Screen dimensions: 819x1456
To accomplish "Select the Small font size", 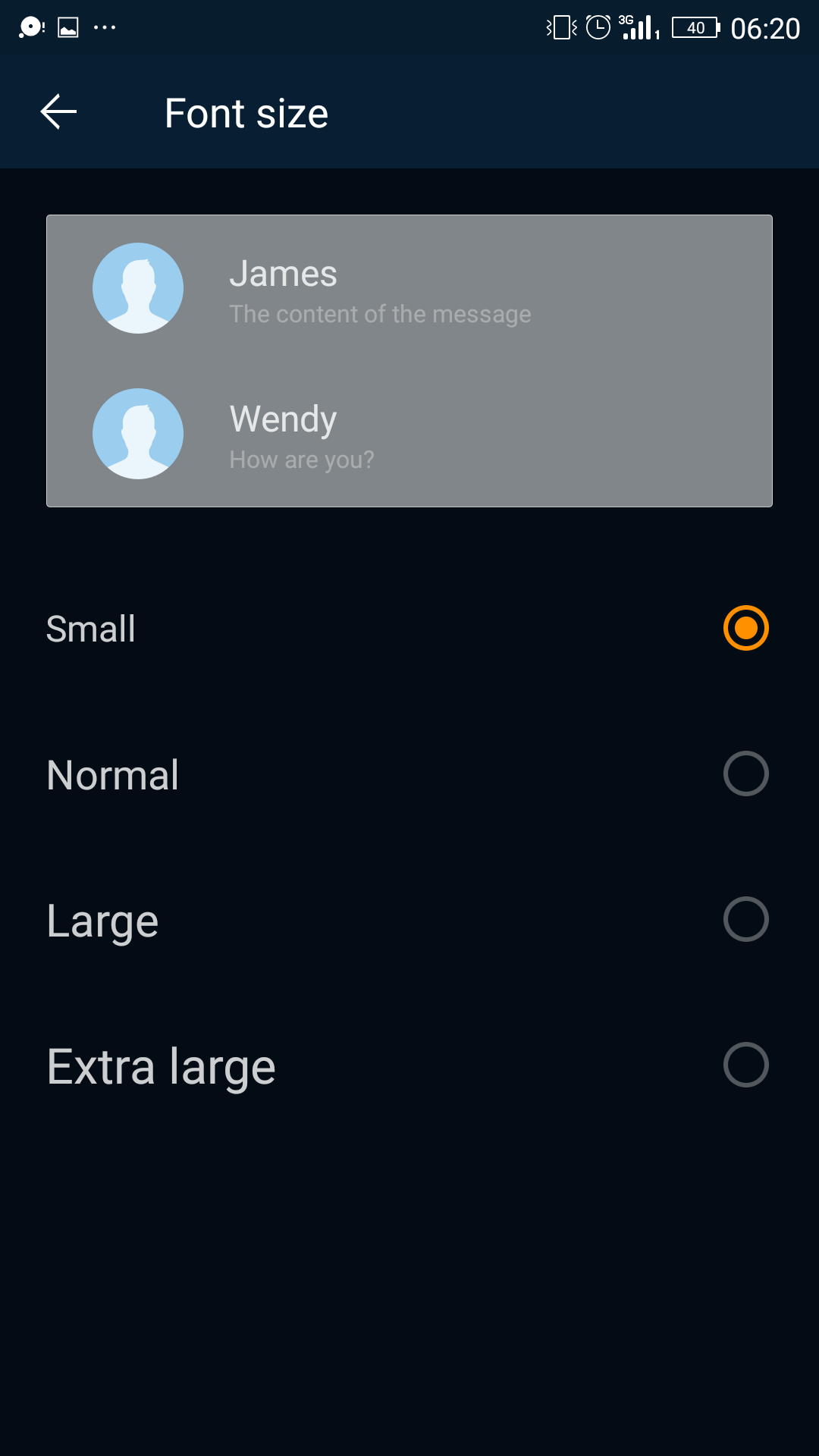I will click(x=409, y=628).
